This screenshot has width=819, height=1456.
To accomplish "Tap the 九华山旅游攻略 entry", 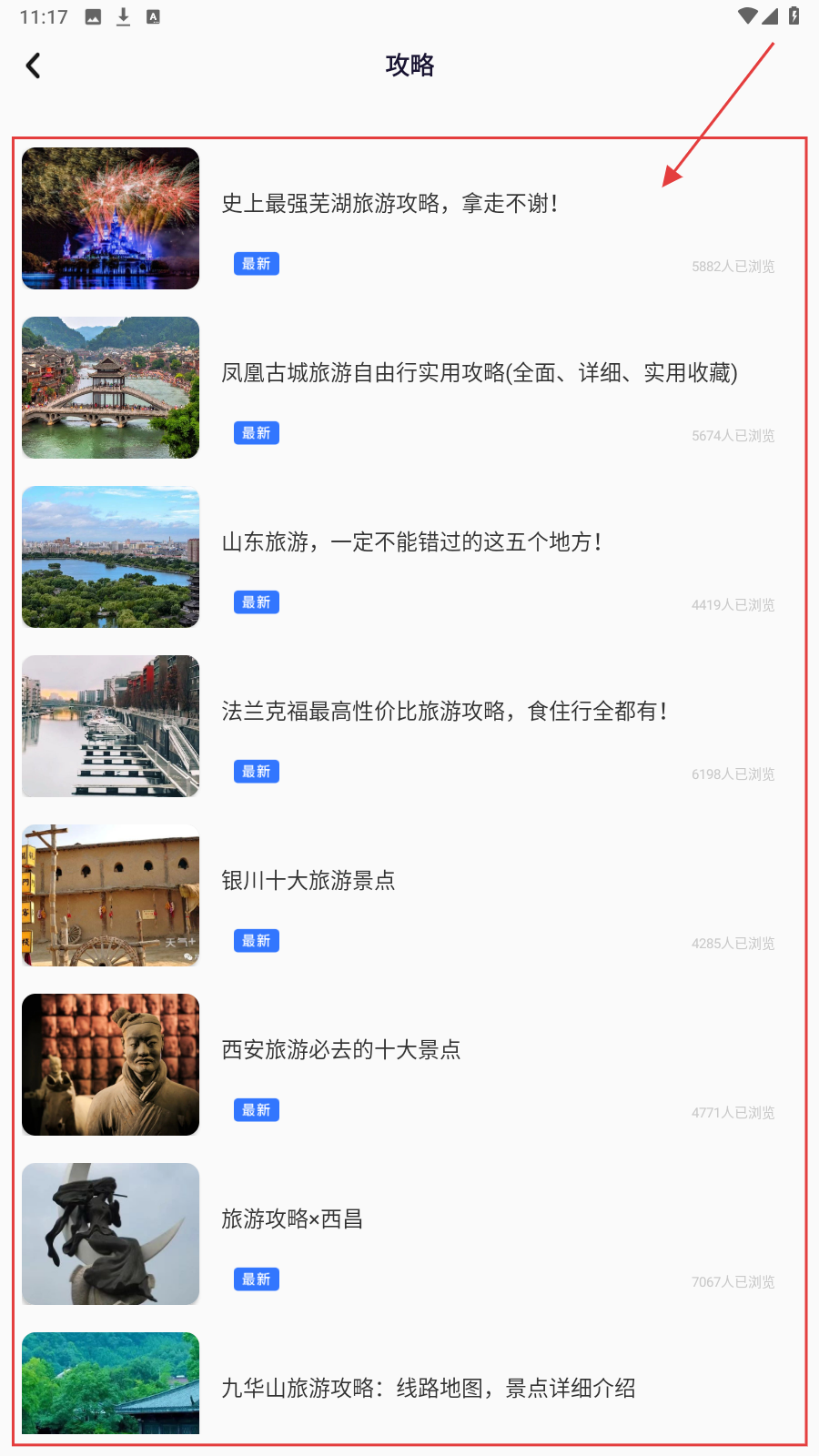I will coord(428,1388).
